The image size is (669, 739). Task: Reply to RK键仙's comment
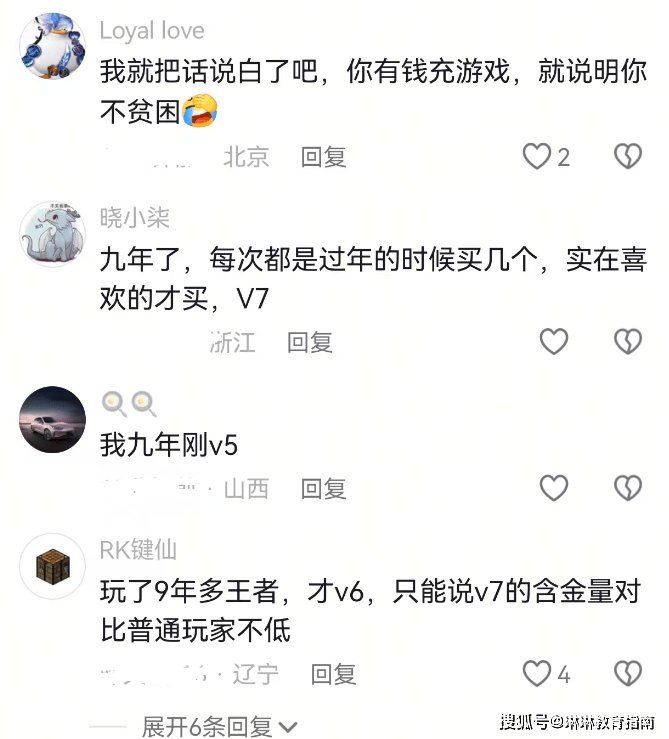coord(334,674)
